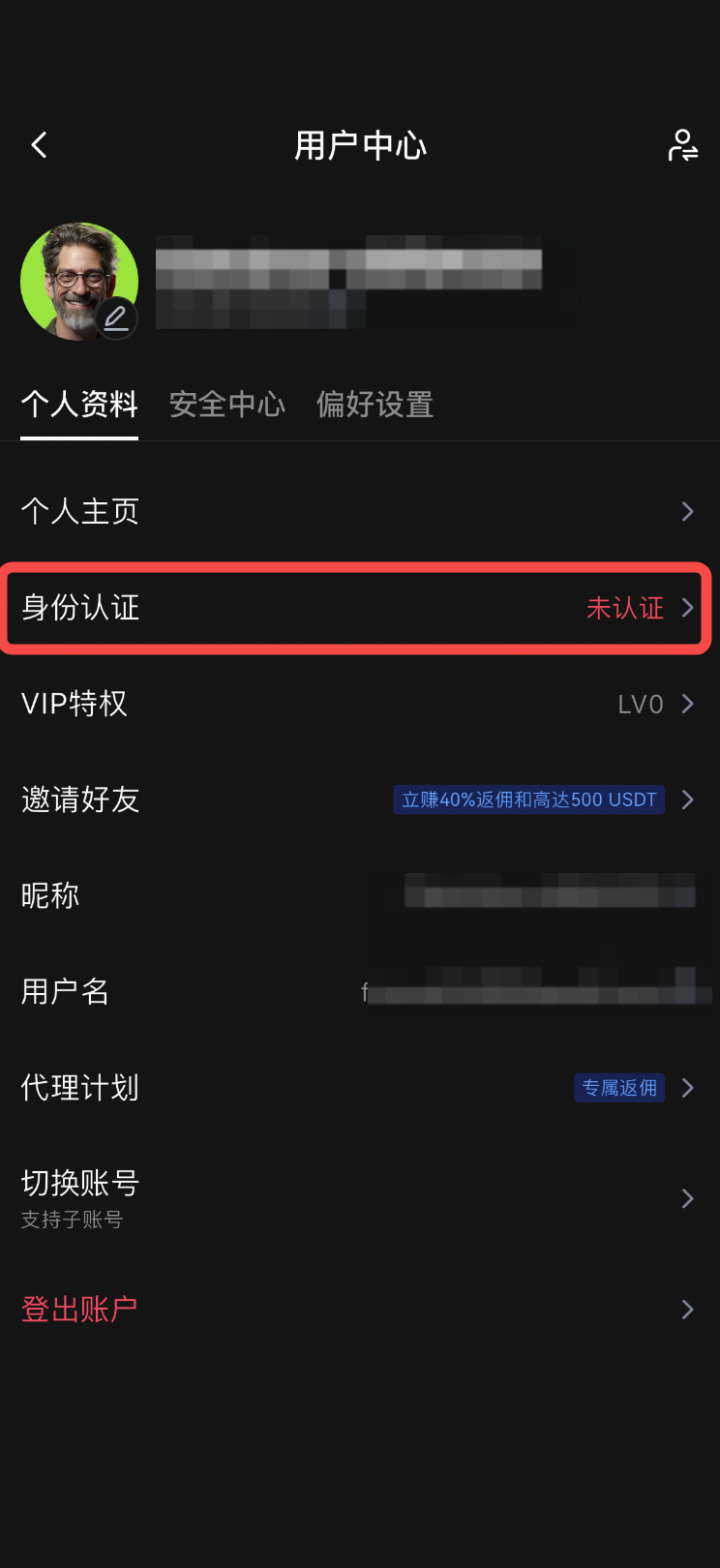Tap 登出账户 to log out
This screenshot has width=720, height=1568.
pos(358,1310)
